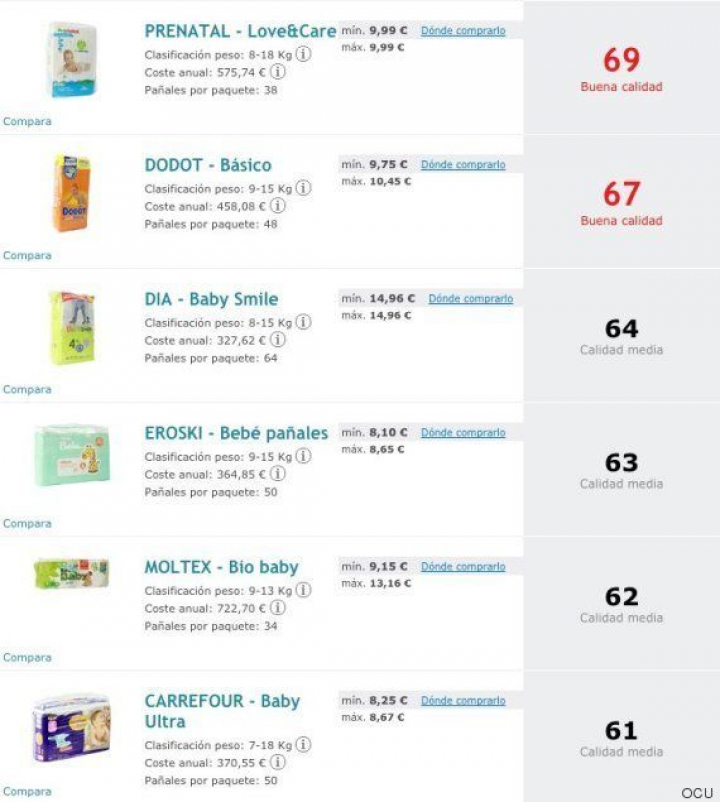Add Carrefour Baby Ultra to compare

point(27,792)
